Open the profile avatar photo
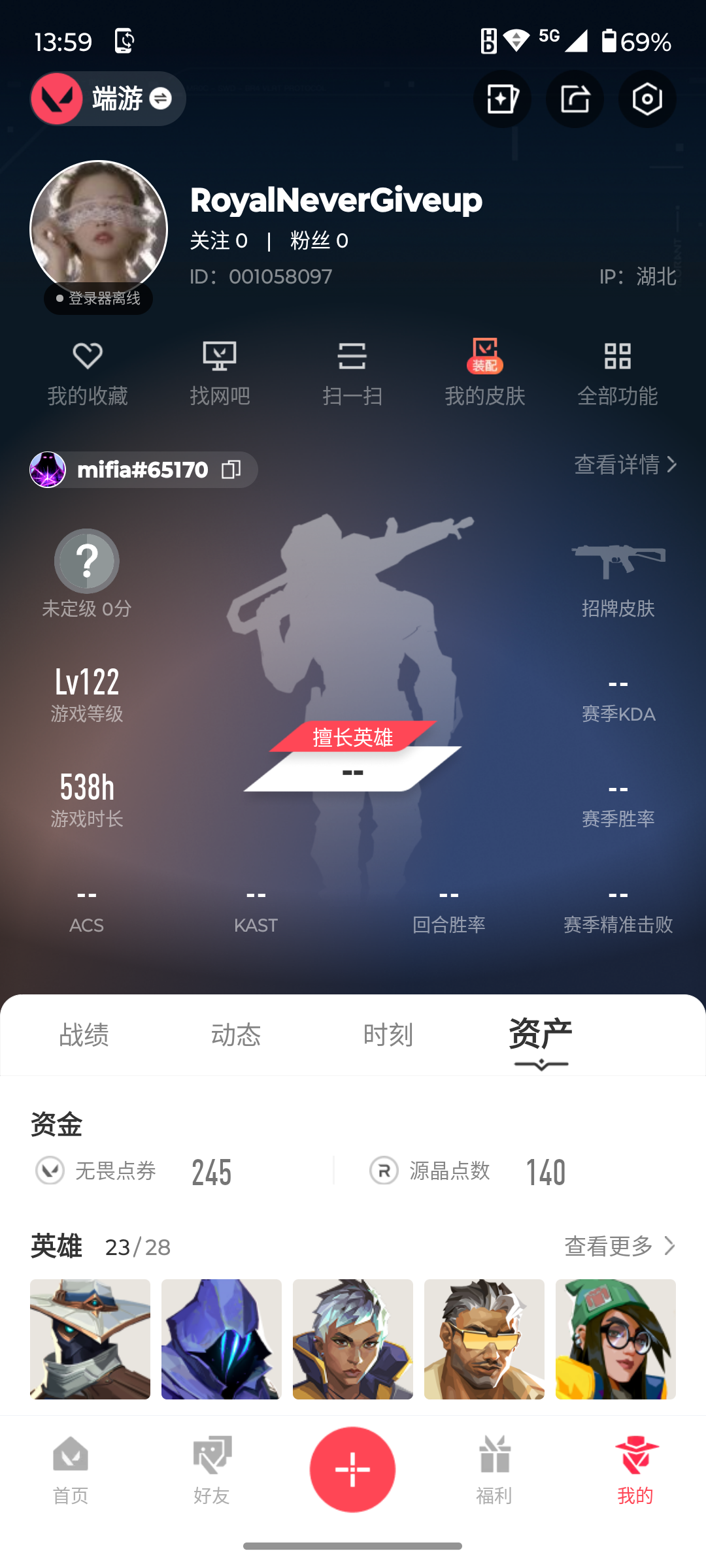Image resolution: width=706 pixels, height=1568 pixels. (99, 229)
